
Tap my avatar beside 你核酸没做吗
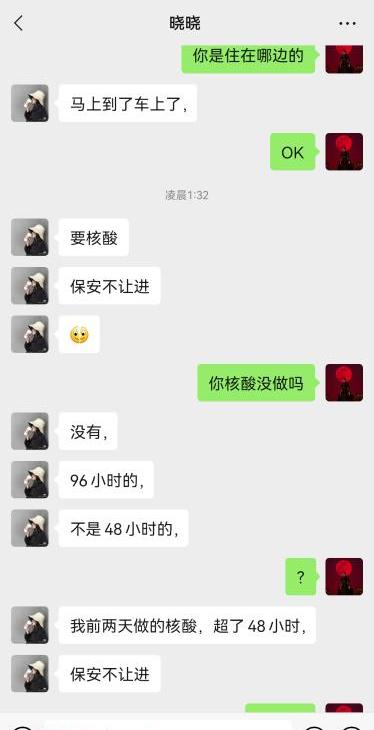tap(344, 383)
